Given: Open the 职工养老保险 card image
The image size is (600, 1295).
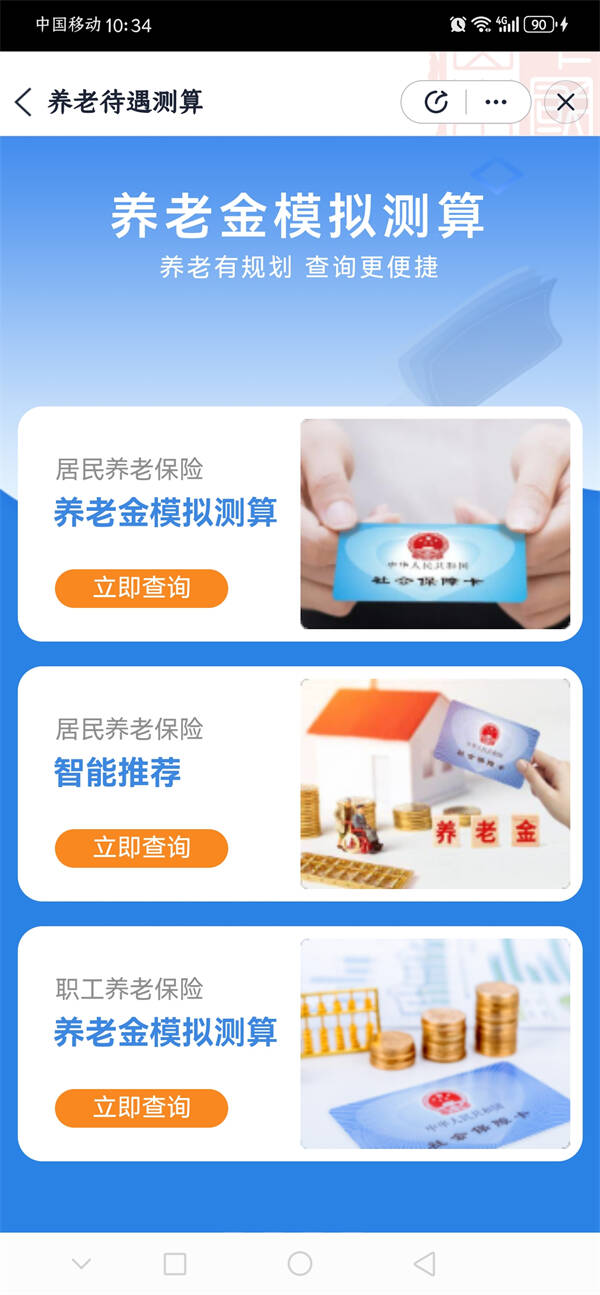Looking at the screenshot, I should [x=435, y=1044].
